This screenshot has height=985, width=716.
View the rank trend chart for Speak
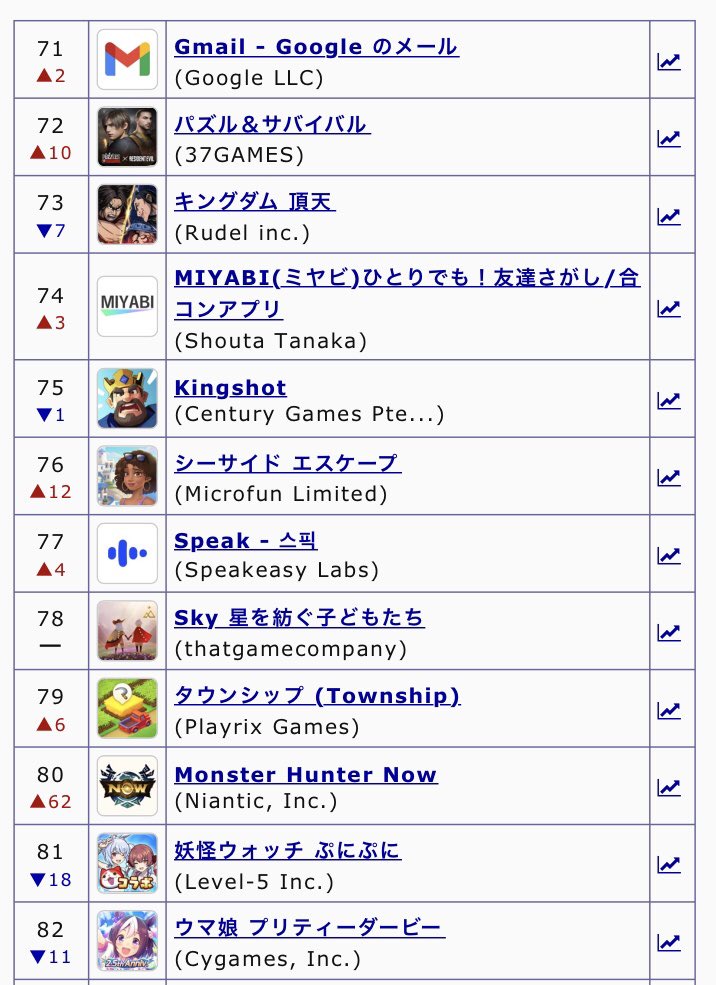click(x=669, y=555)
